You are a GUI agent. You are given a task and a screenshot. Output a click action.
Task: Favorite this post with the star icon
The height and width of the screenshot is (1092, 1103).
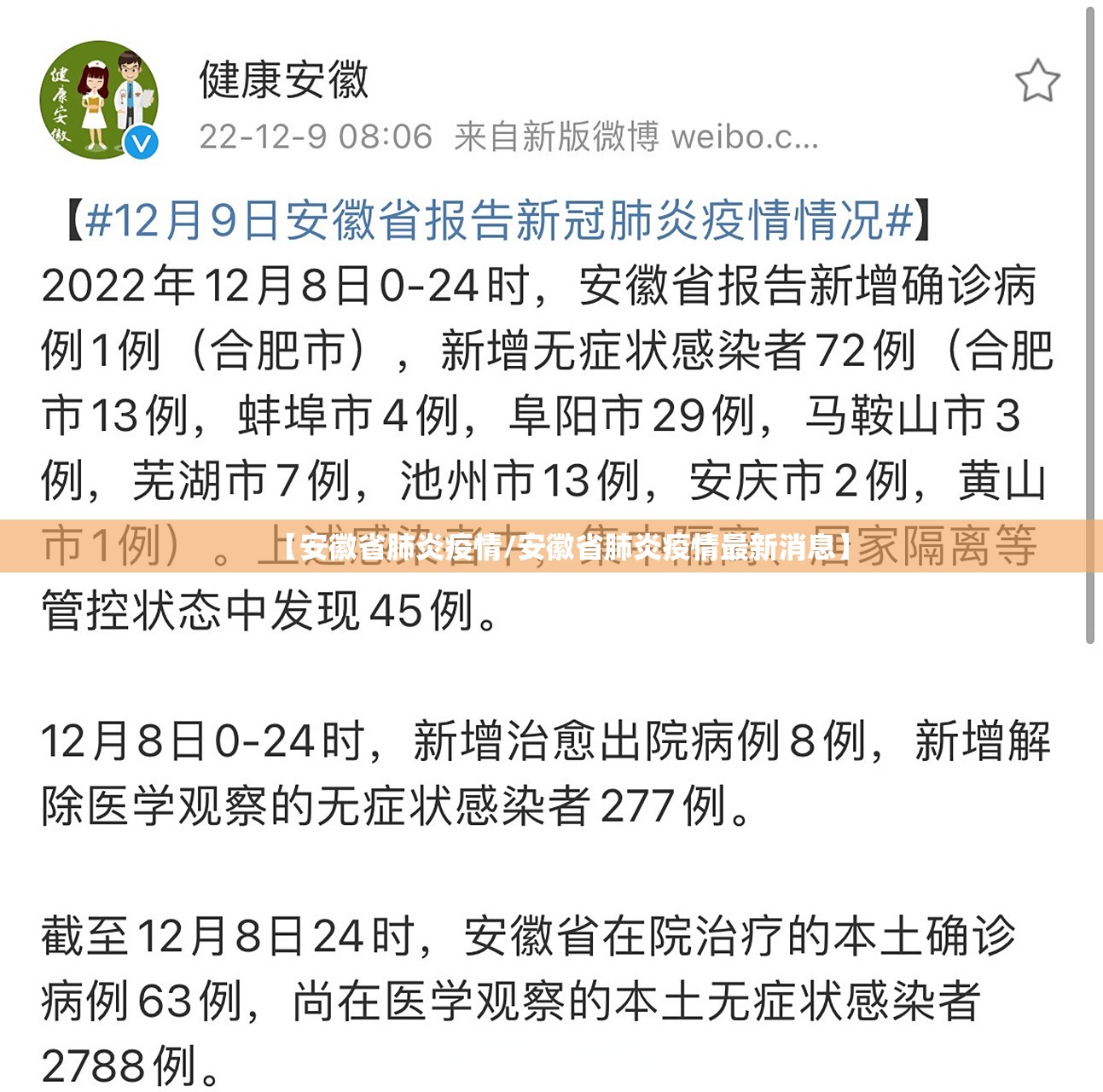pyautogui.click(x=1036, y=82)
